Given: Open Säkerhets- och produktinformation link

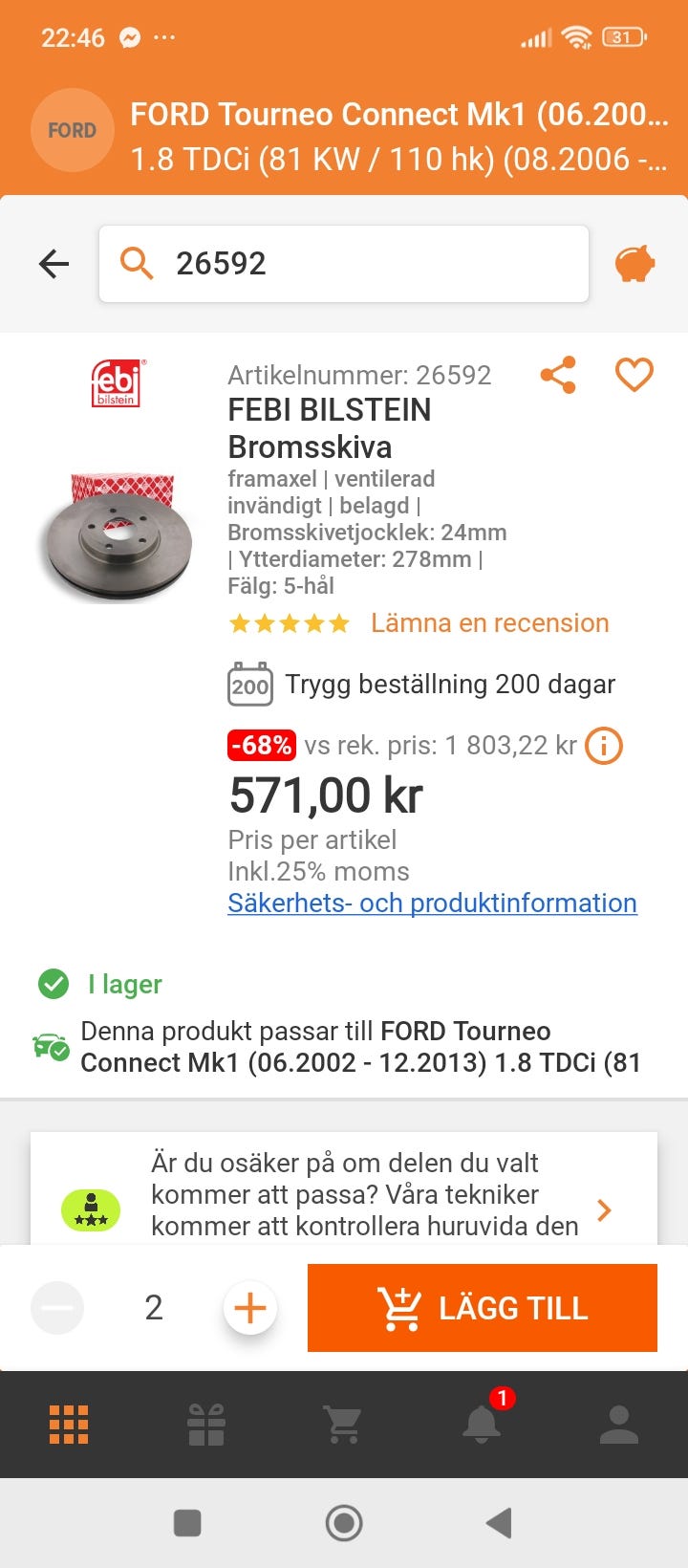Looking at the screenshot, I should pos(432,903).
